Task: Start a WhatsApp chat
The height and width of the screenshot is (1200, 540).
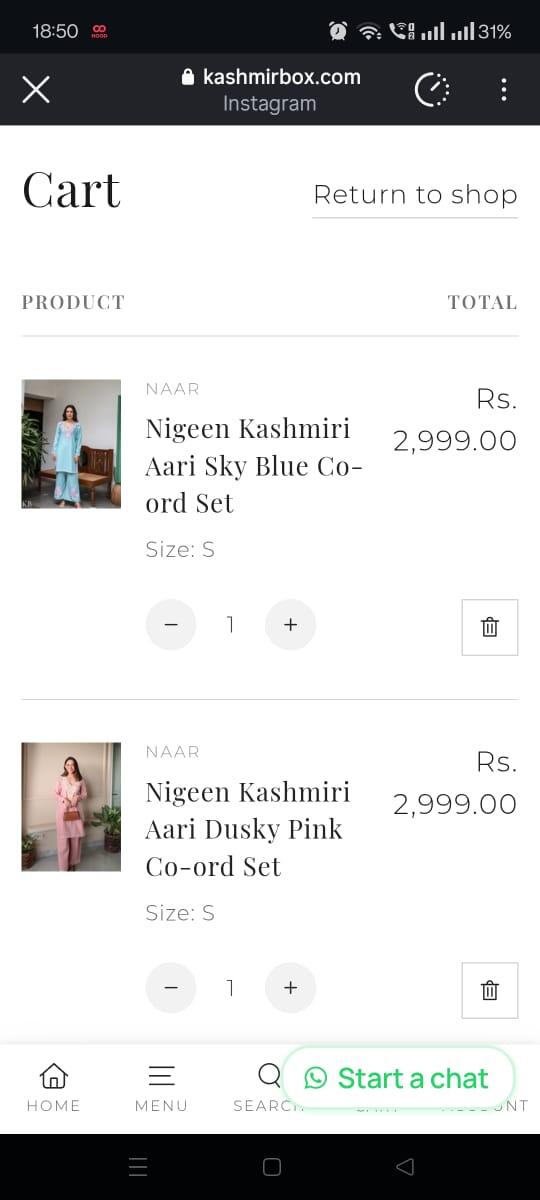Action: [x=398, y=1078]
